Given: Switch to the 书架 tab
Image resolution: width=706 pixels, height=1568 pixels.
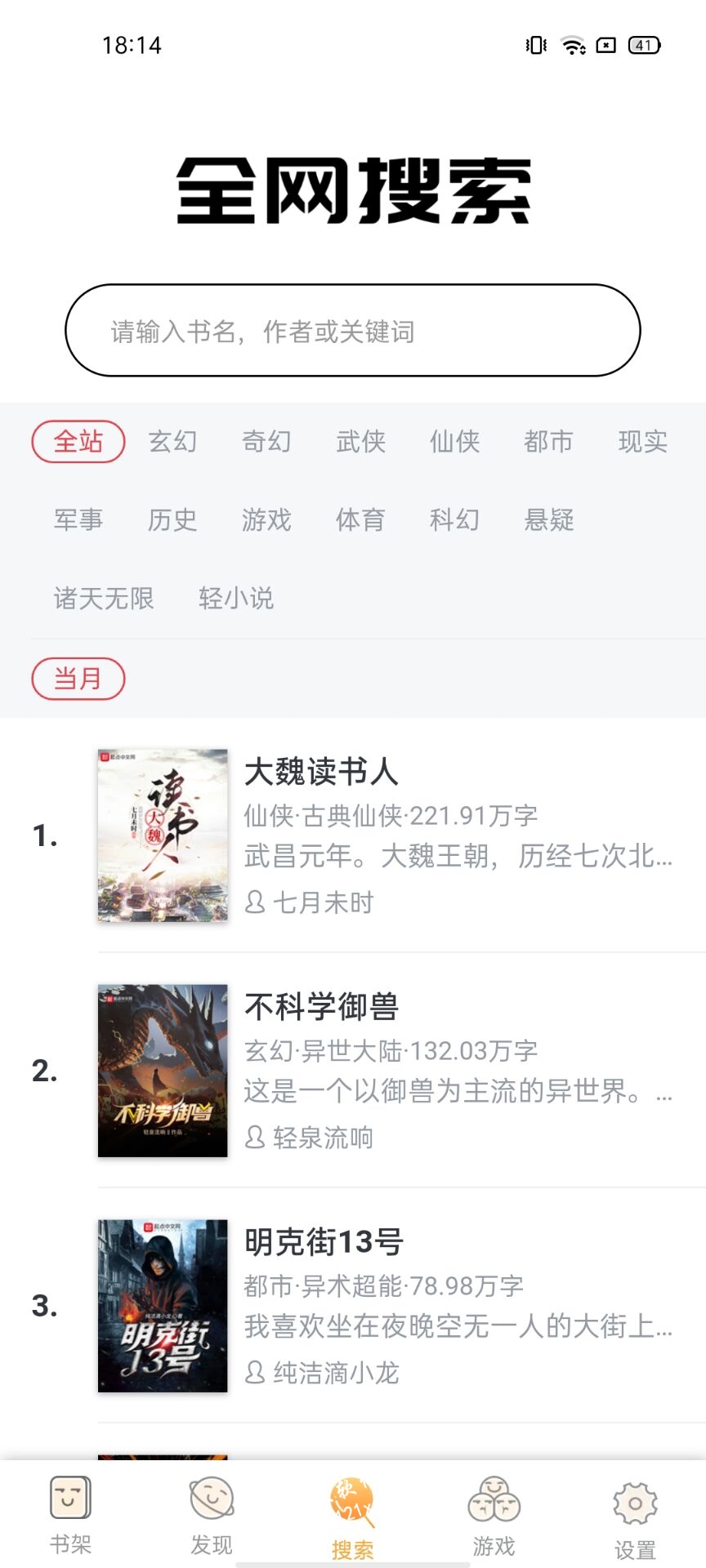Looking at the screenshot, I should click(70, 1515).
